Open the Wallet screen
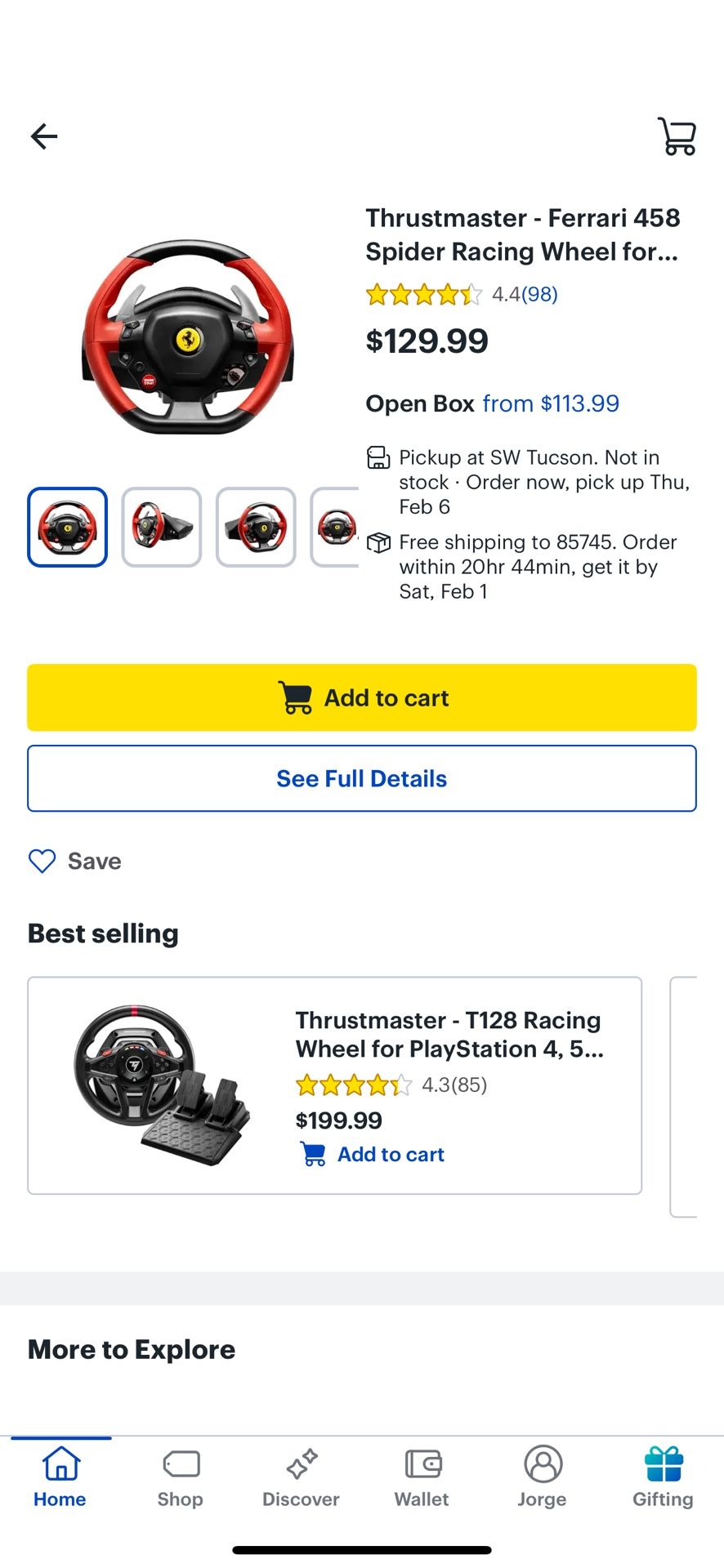This screenshot has height=1568, width=724. click(421, 1478)
